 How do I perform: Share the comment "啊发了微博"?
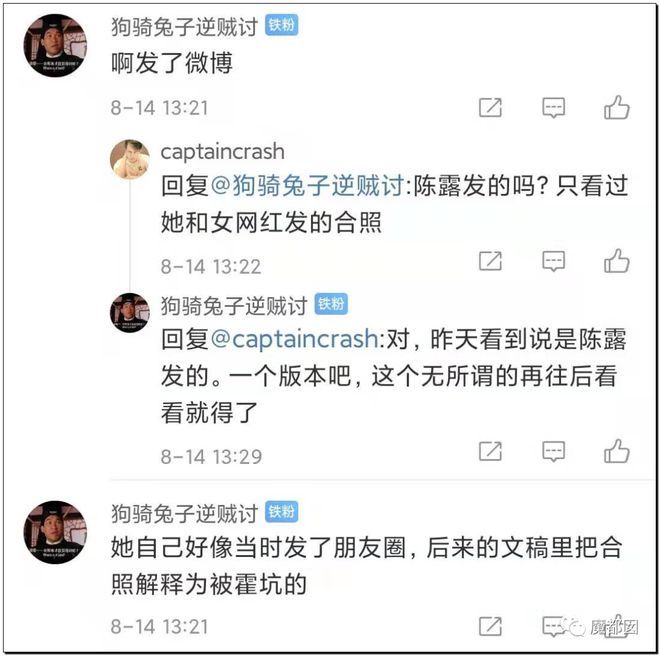point(490,108)
